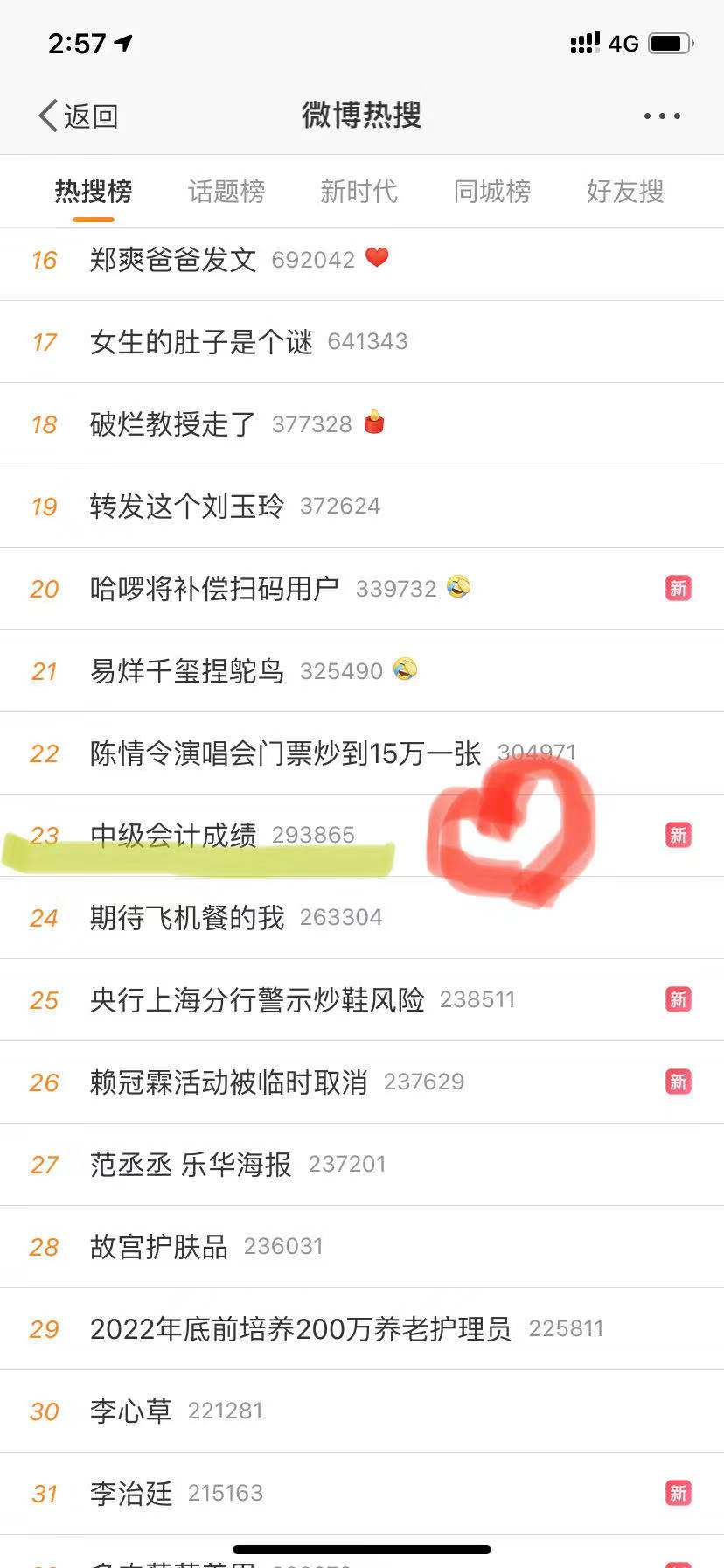Open 央行上海分行警示炒鞋风险
724x1568 pixels.
coord(257,1000)
